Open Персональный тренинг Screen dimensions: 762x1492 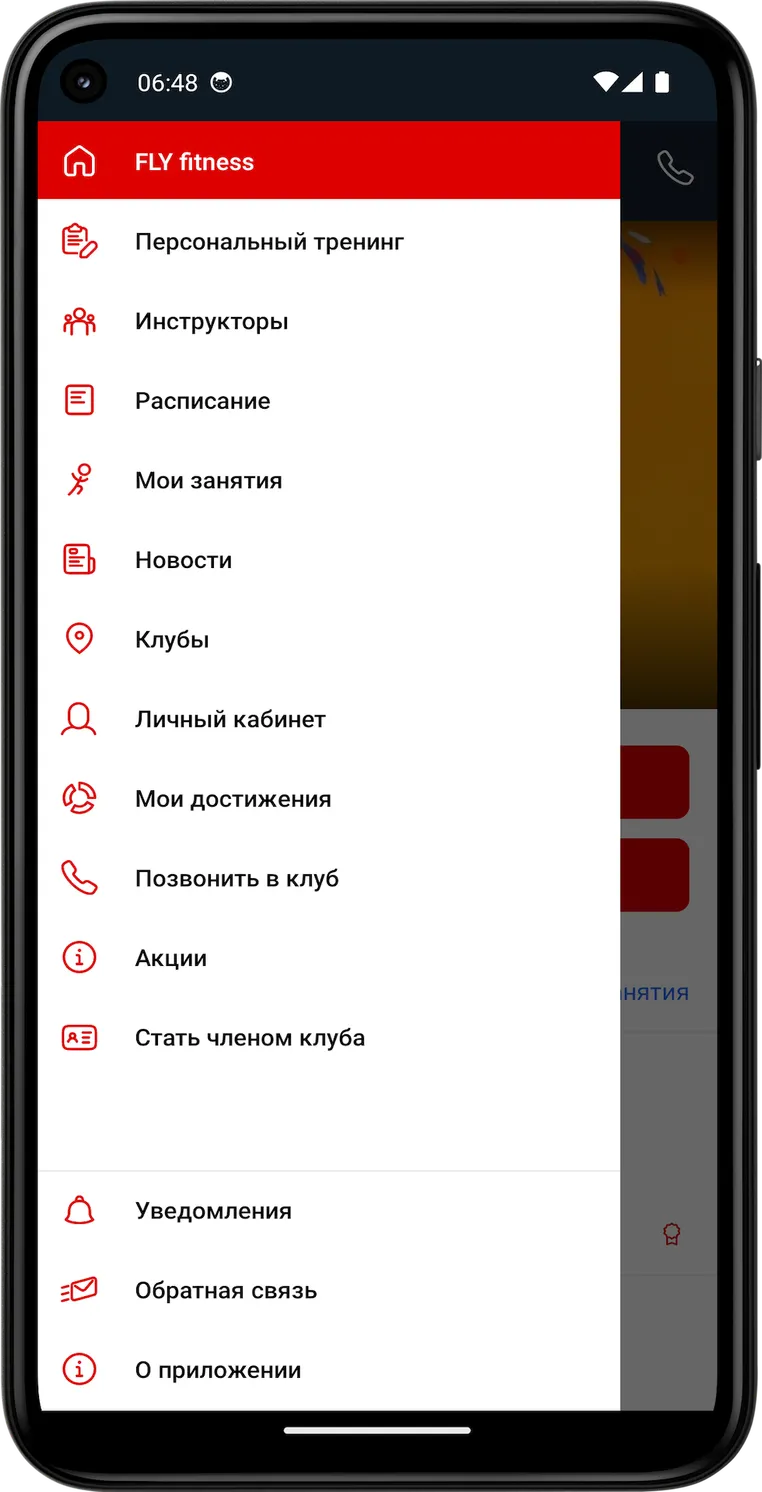coord(329,241)
